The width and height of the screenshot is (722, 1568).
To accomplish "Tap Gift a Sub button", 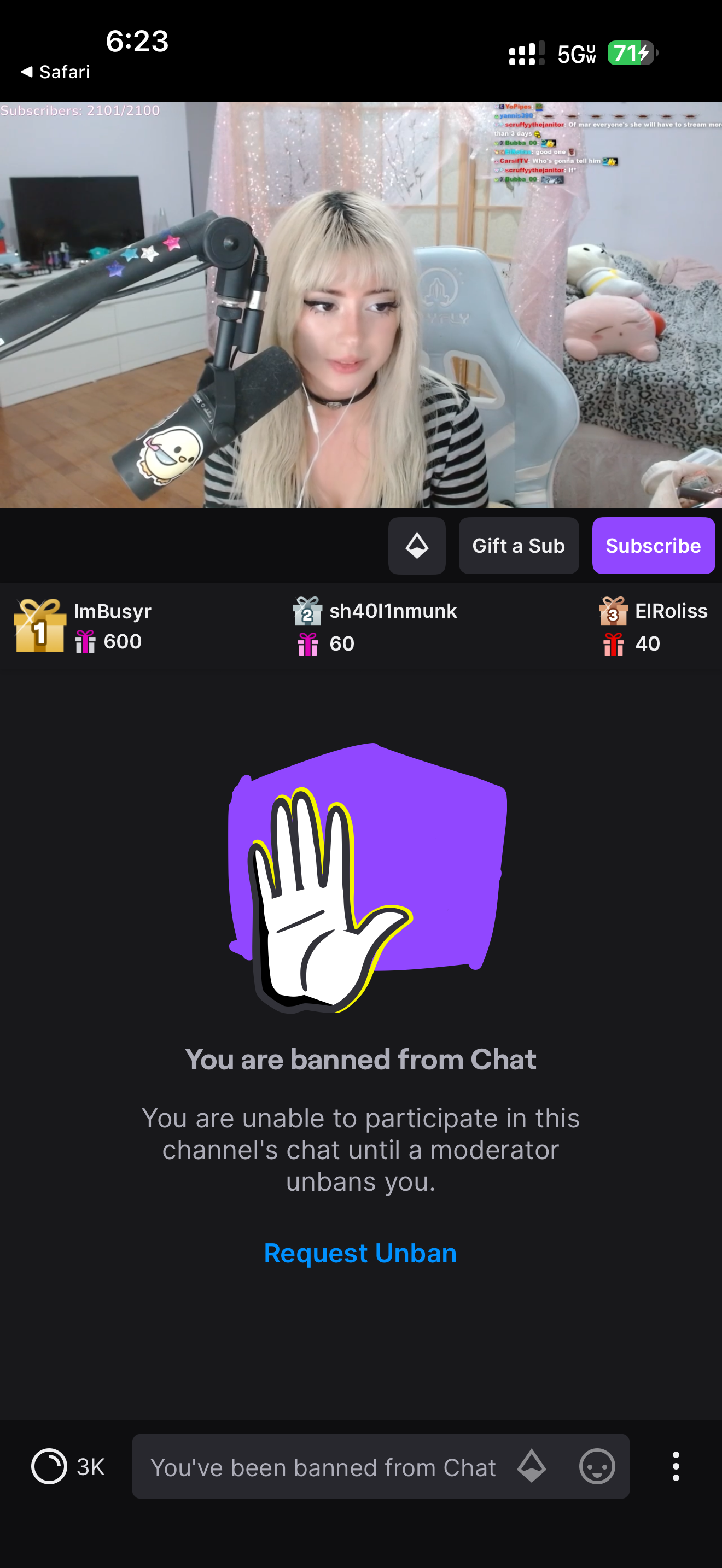I will (519, 546).
